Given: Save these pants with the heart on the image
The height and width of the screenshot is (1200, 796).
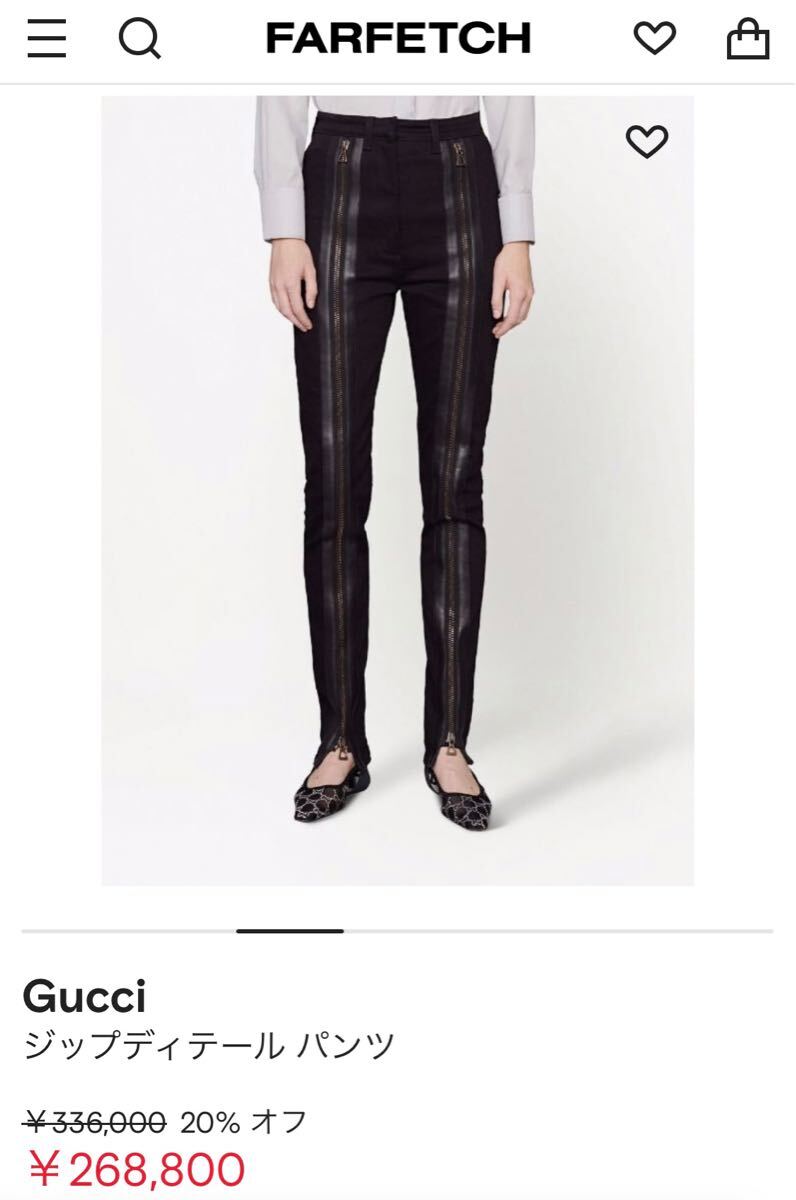Looking at the screenshot, I should pos(646,142).
